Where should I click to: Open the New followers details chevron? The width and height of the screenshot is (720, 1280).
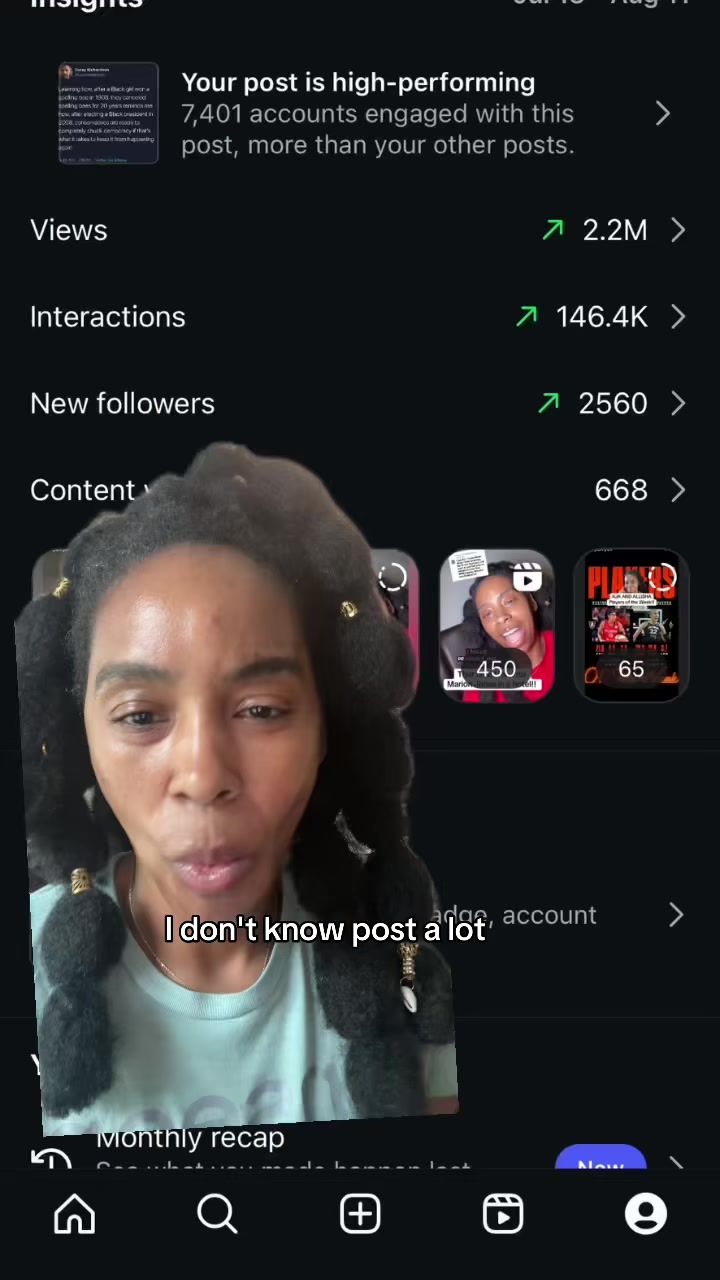(678, 403)
